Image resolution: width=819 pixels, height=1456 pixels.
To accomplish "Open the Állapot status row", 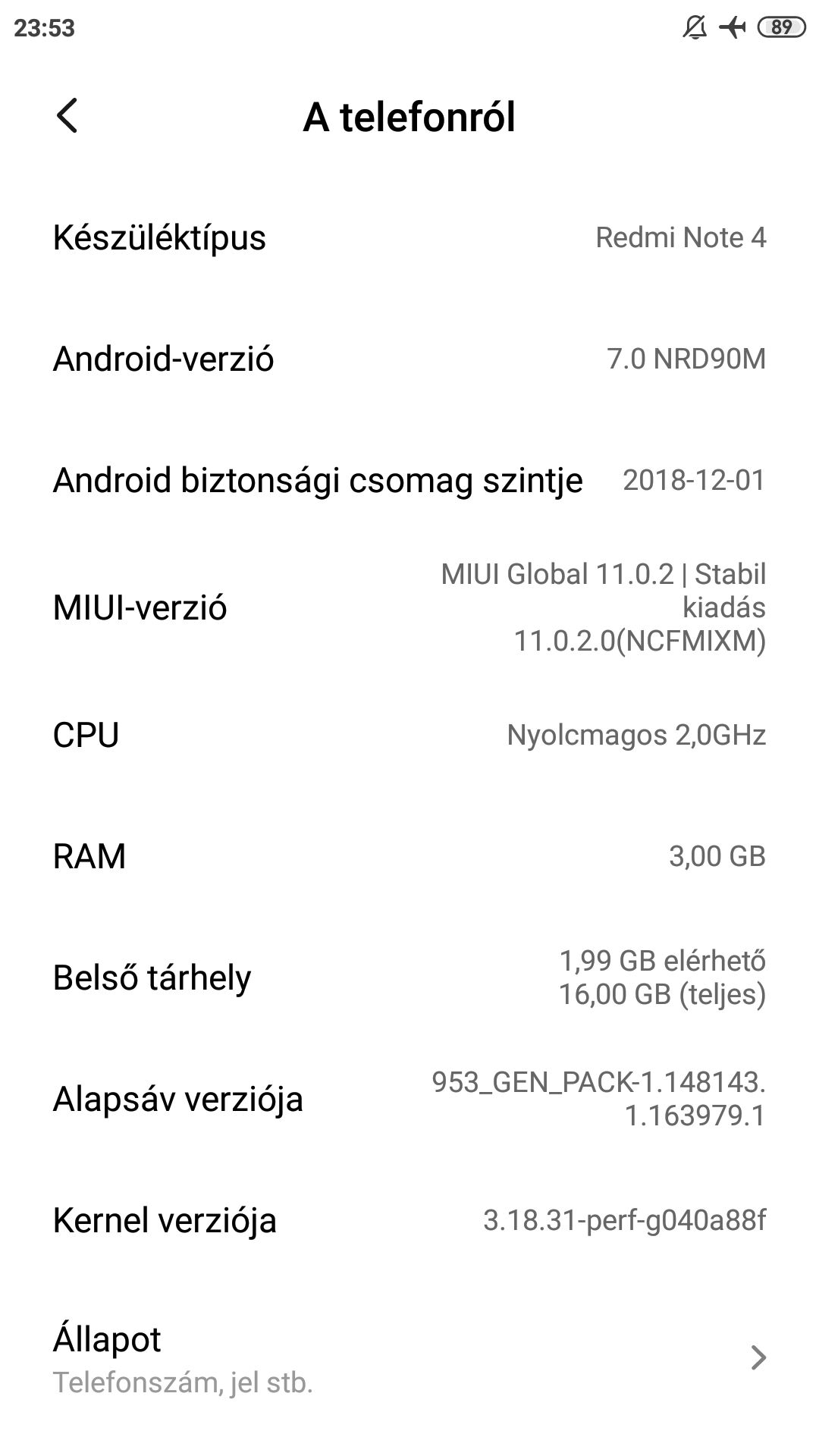I will tap(409, 1359).
